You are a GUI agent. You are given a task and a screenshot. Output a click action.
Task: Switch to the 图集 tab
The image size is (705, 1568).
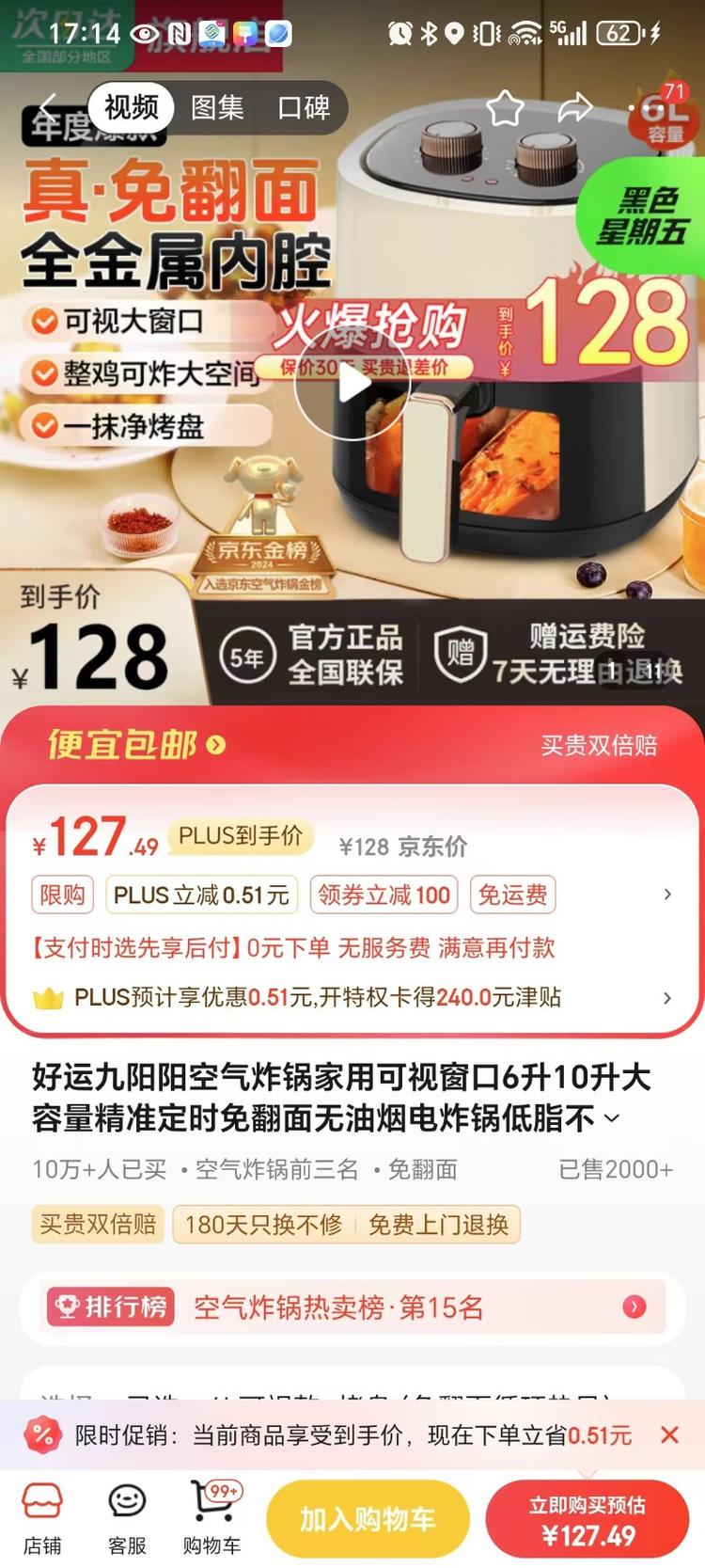coord(217,107)
